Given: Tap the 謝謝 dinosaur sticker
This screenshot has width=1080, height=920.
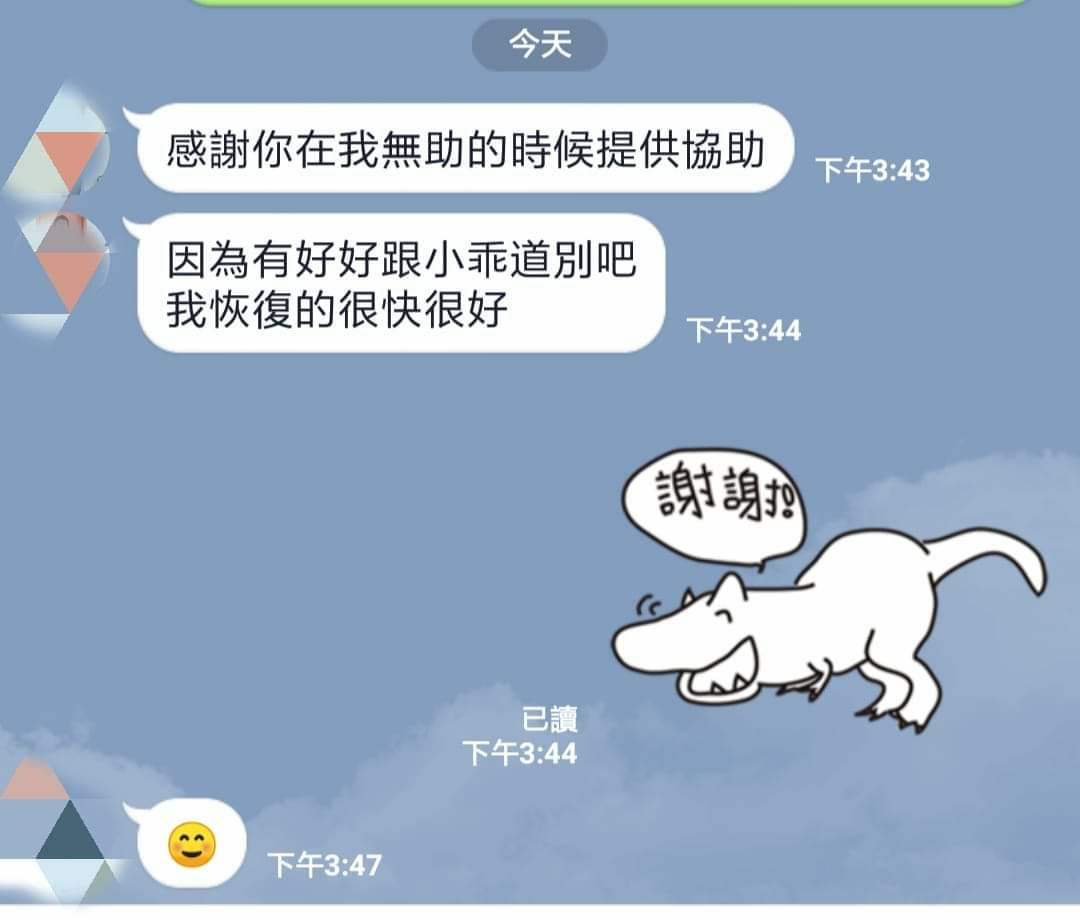Looking at the screenshot, I should tap(820, 590).
